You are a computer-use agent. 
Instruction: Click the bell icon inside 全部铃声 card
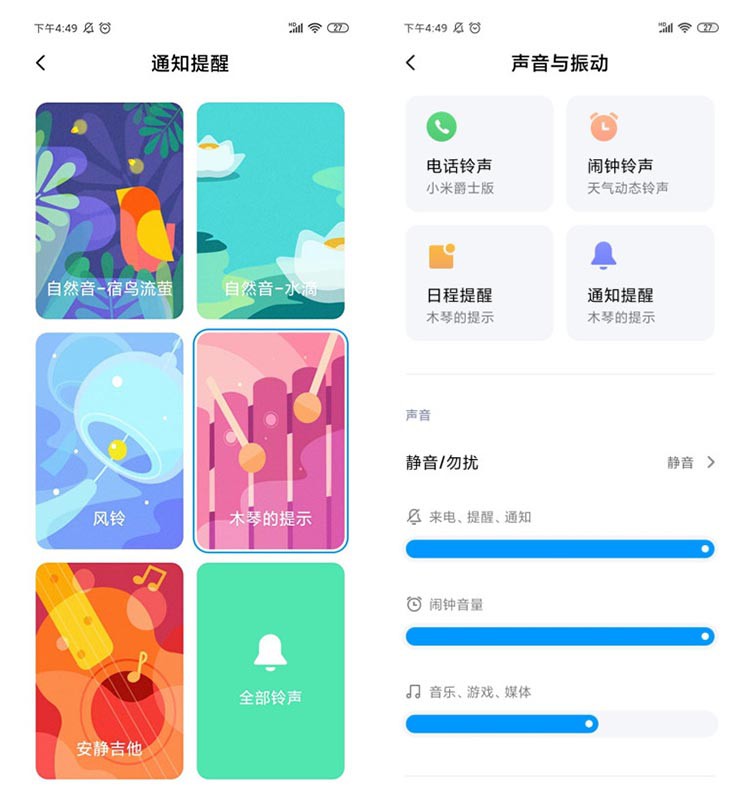tap(270, 650)
